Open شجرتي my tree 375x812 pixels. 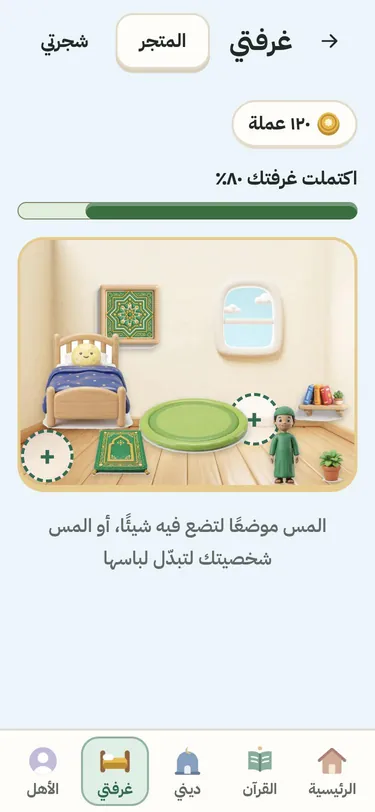click(65, 42)
